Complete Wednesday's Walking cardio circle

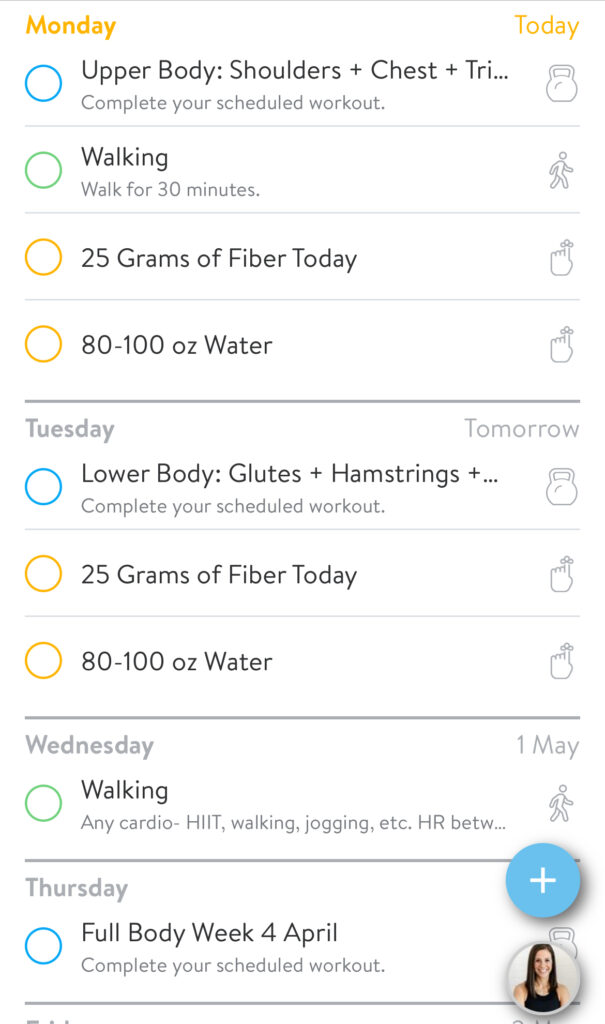[43, 803]
